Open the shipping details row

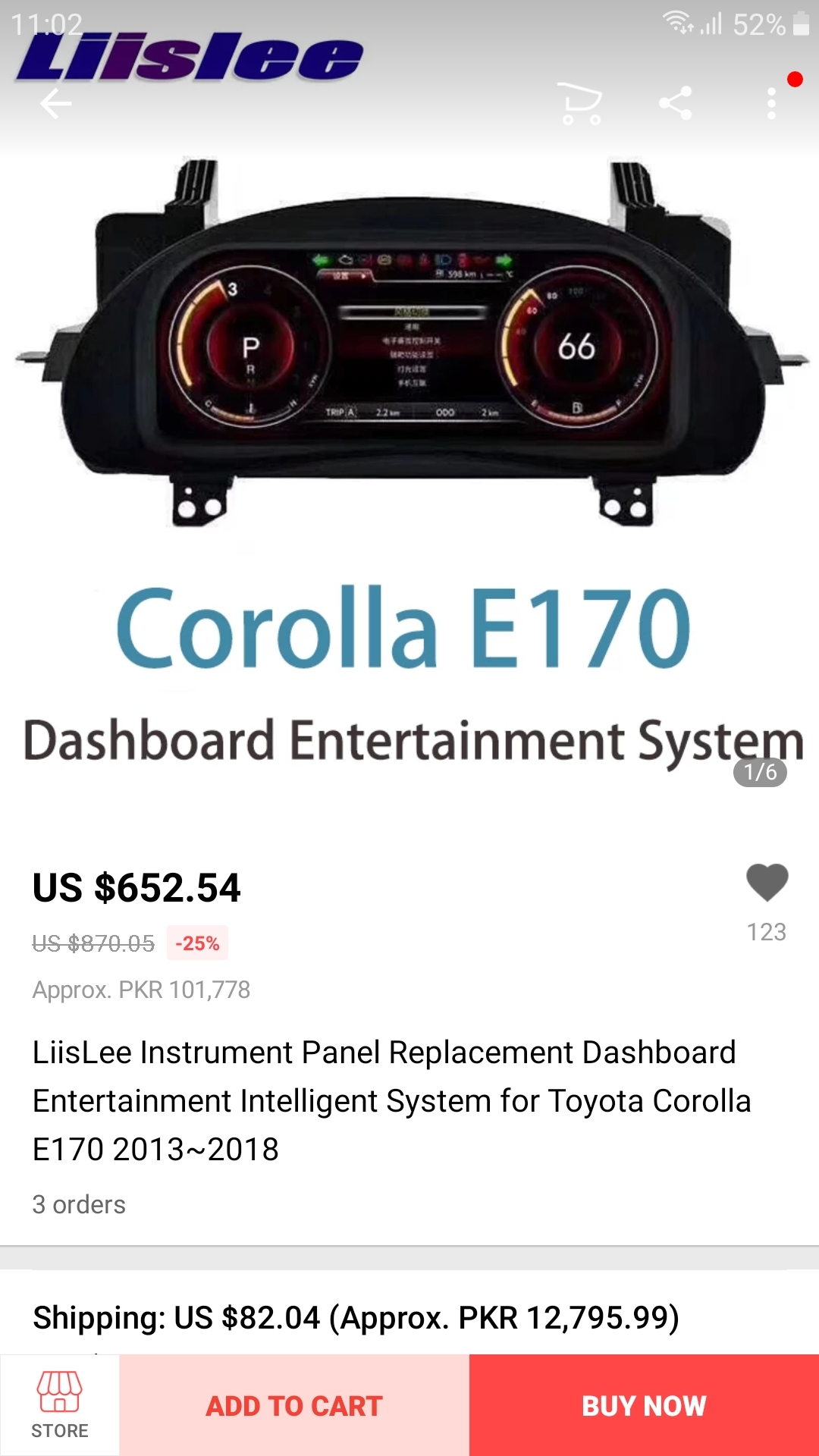pyautogui.click(x=409, y=1317)
